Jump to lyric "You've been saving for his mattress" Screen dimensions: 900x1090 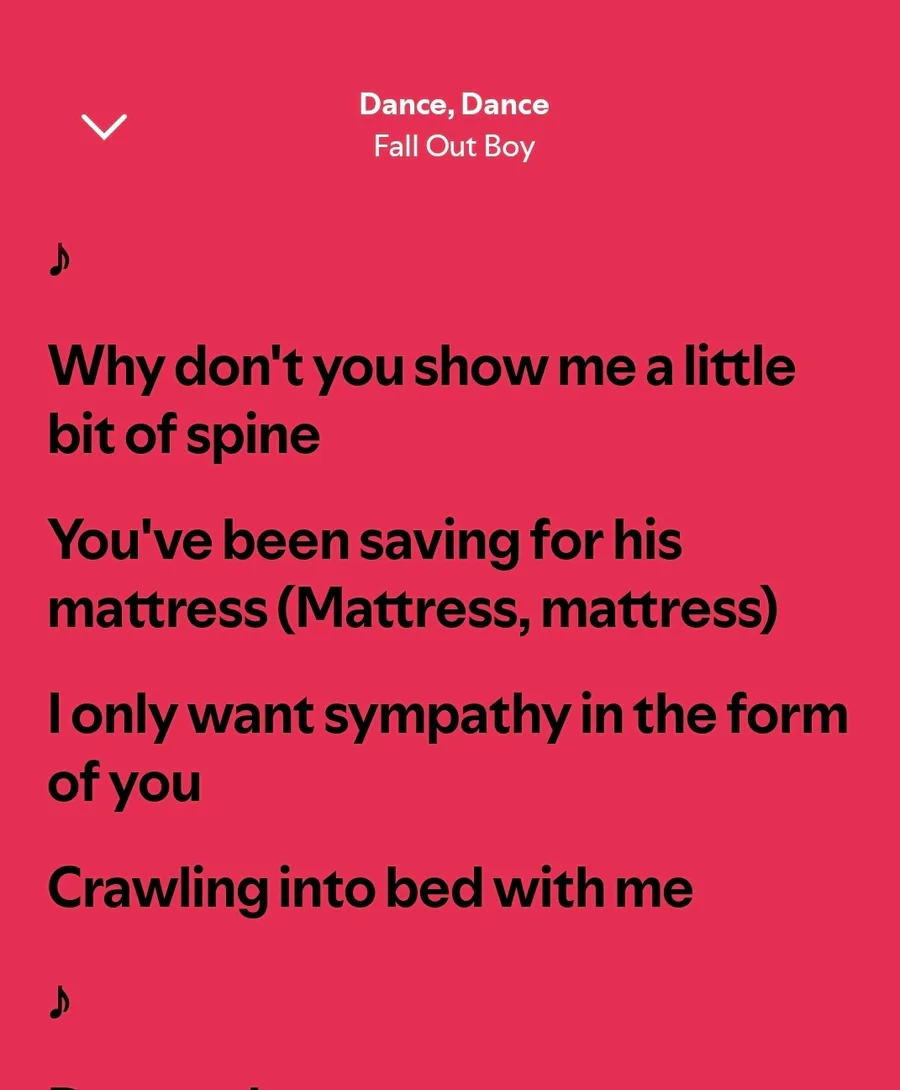pos(410,575)
